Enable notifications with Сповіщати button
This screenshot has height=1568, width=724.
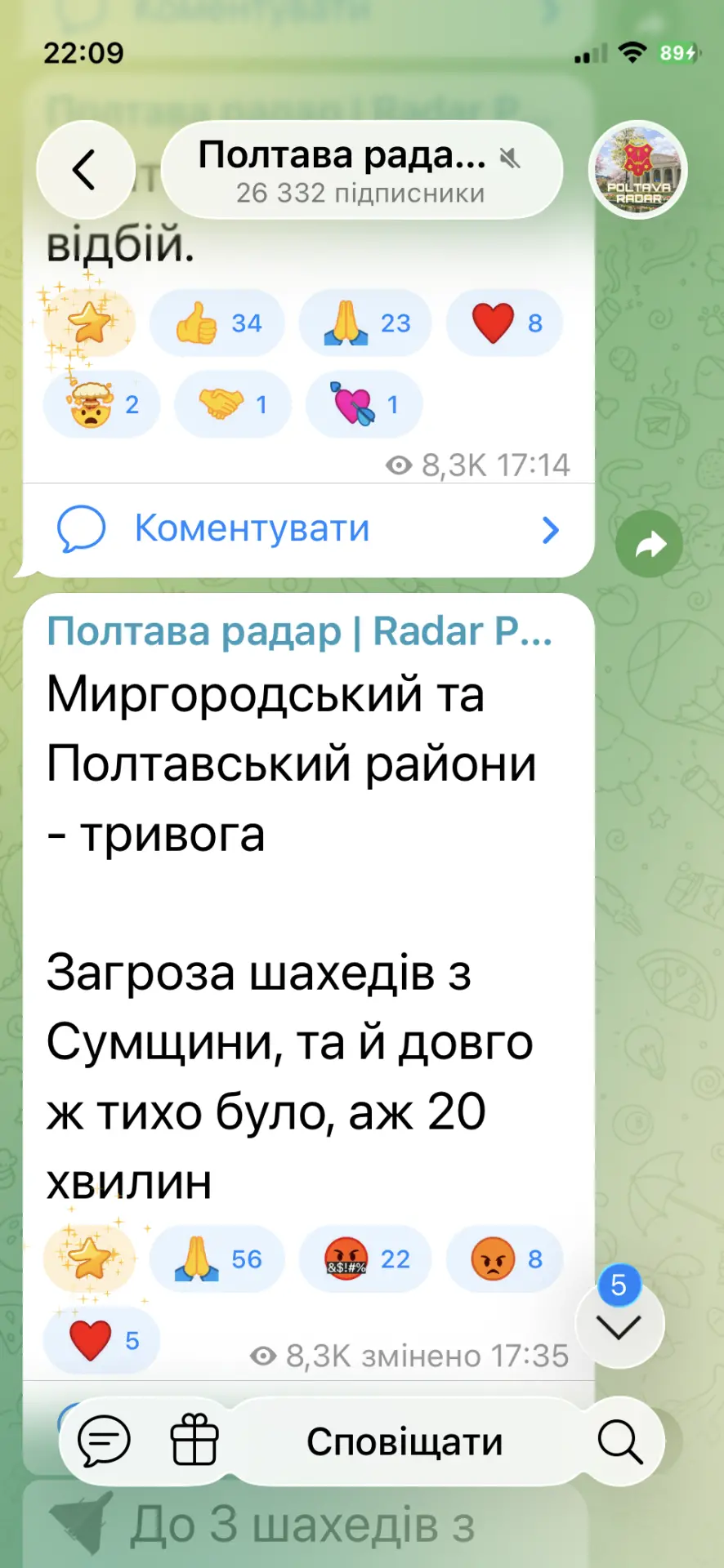pyautogui.click(x=404, y=1441)
